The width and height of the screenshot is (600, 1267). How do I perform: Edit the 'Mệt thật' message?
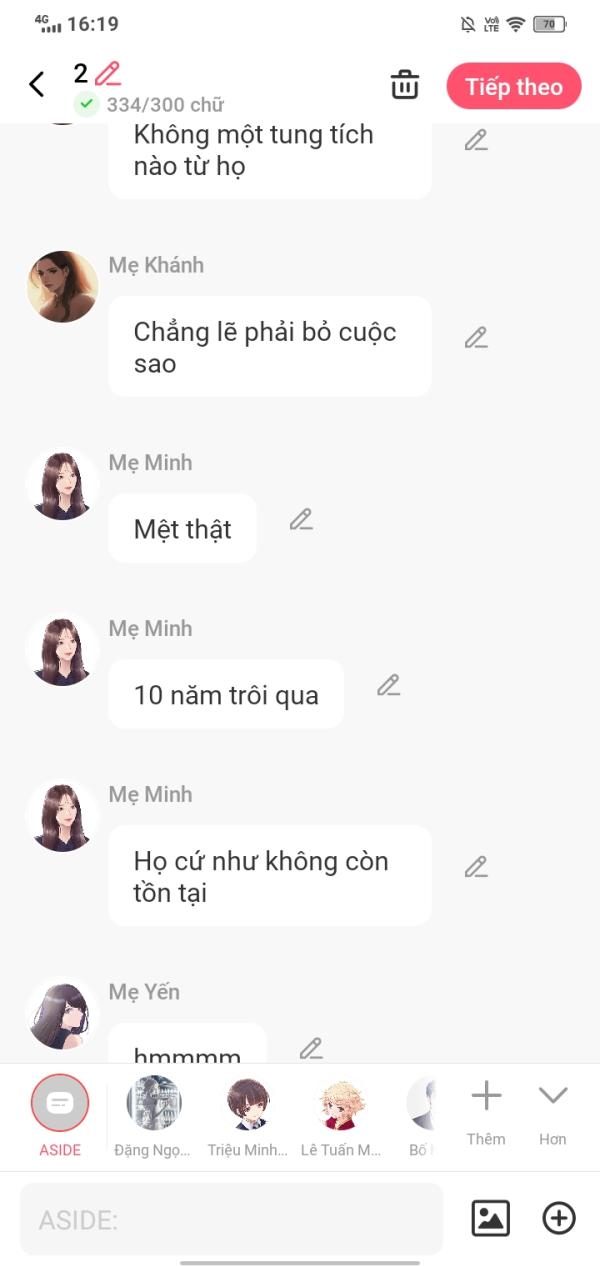301,519
